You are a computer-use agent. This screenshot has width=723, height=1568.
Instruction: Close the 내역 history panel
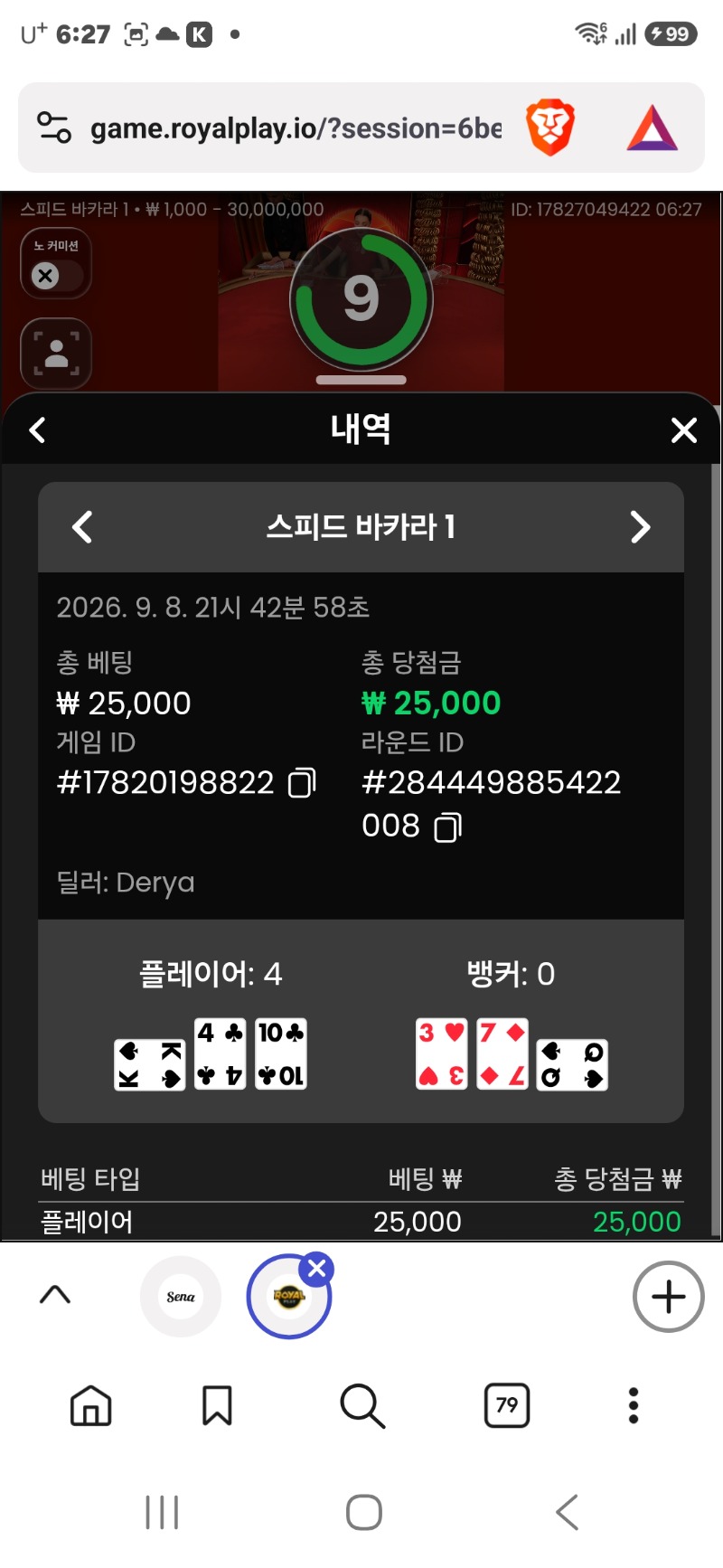coord(684,430)
